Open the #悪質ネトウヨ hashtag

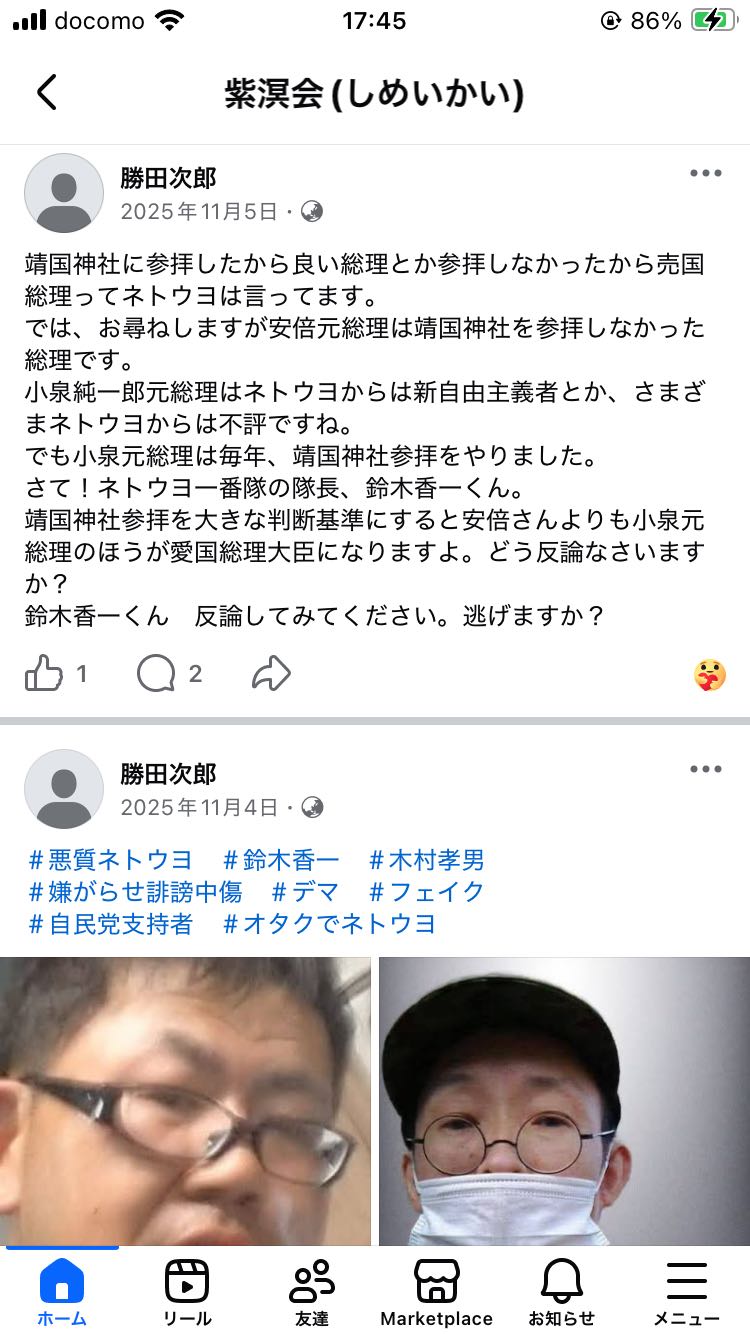point(110,860)
